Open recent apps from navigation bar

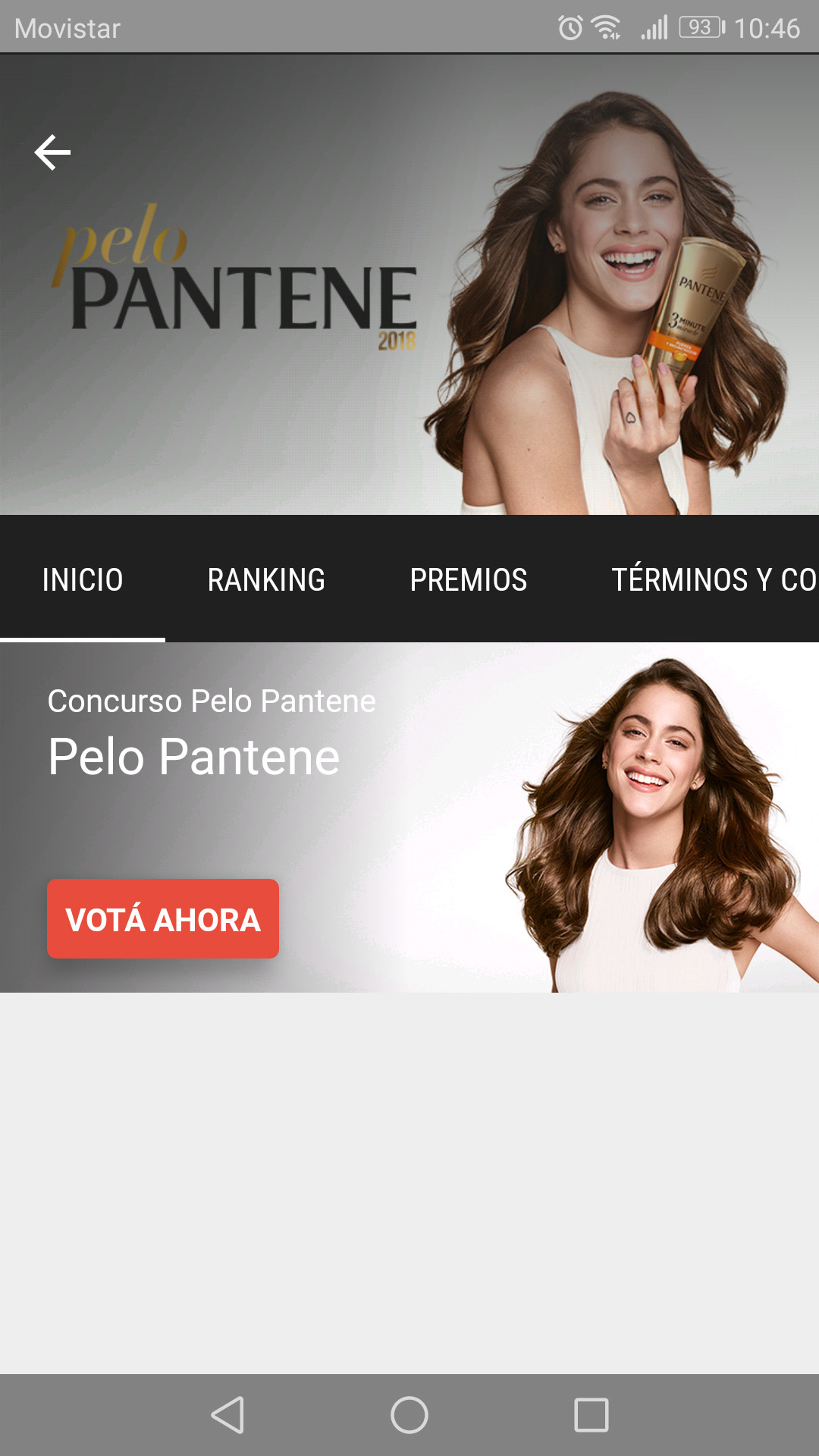coord(591,1415)
